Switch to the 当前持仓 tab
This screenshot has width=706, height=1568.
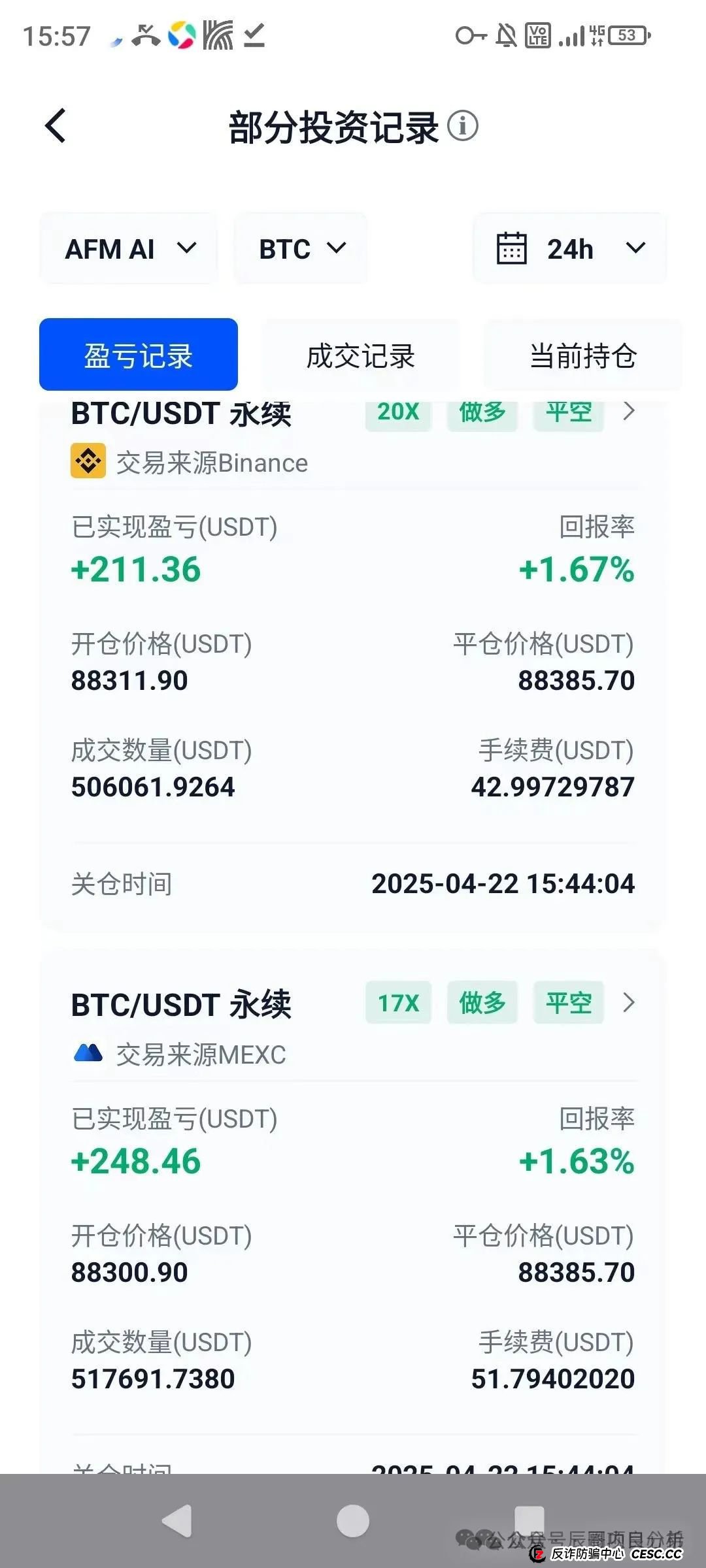pyautogui.click(x=584, y=355)
